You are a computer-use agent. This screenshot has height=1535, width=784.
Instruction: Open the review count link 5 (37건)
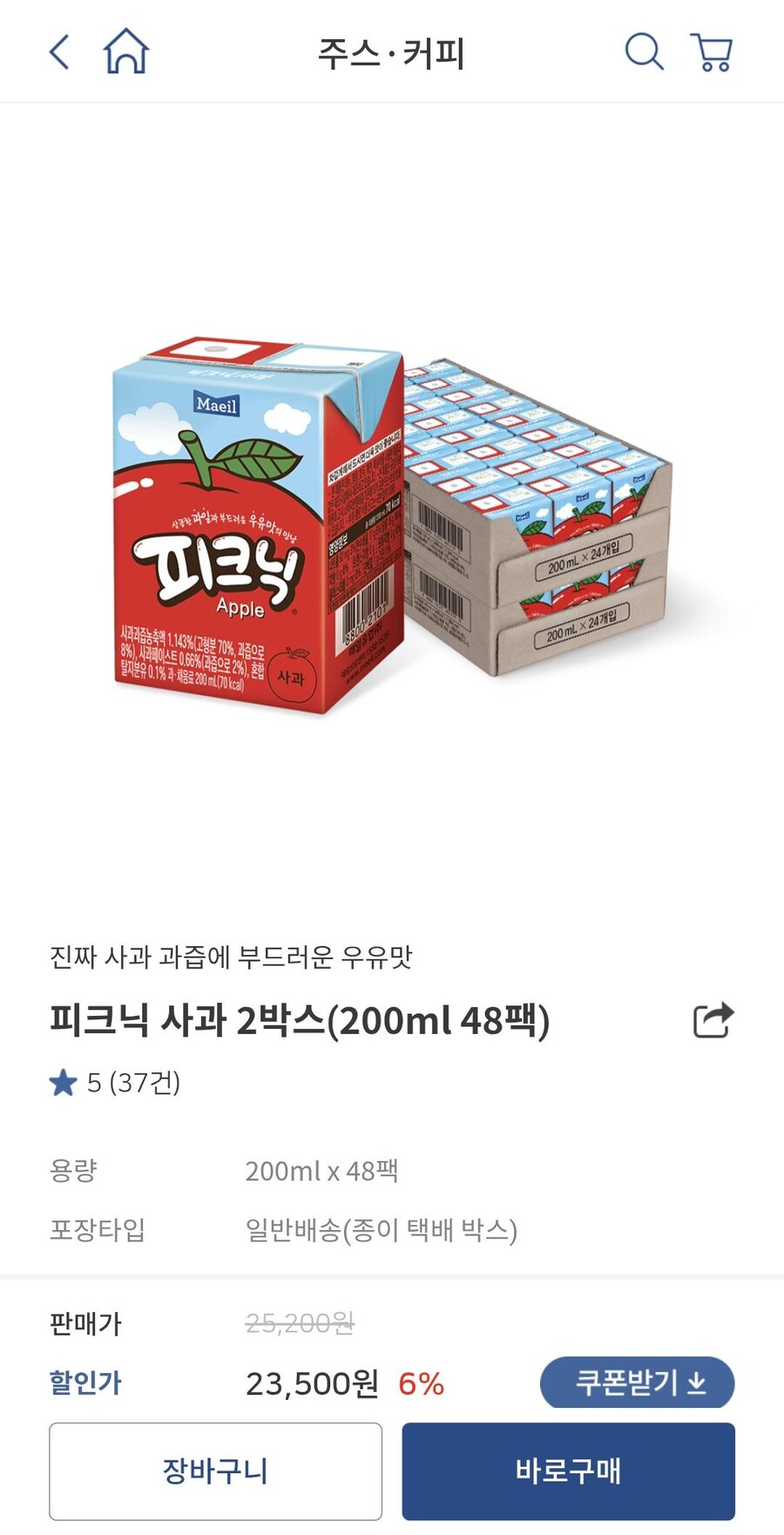pos(135,1083)
